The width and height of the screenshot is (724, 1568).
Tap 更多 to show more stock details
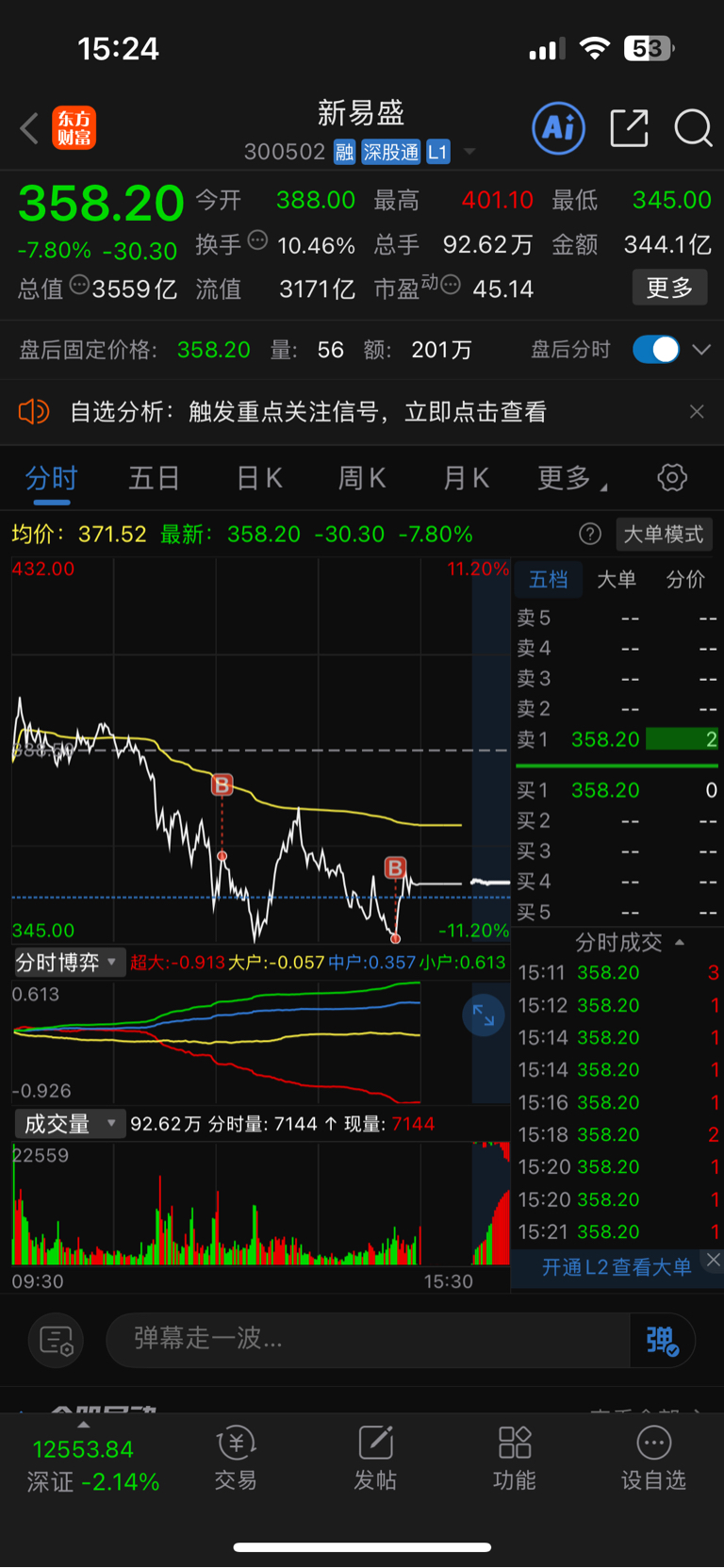point(669,289)
